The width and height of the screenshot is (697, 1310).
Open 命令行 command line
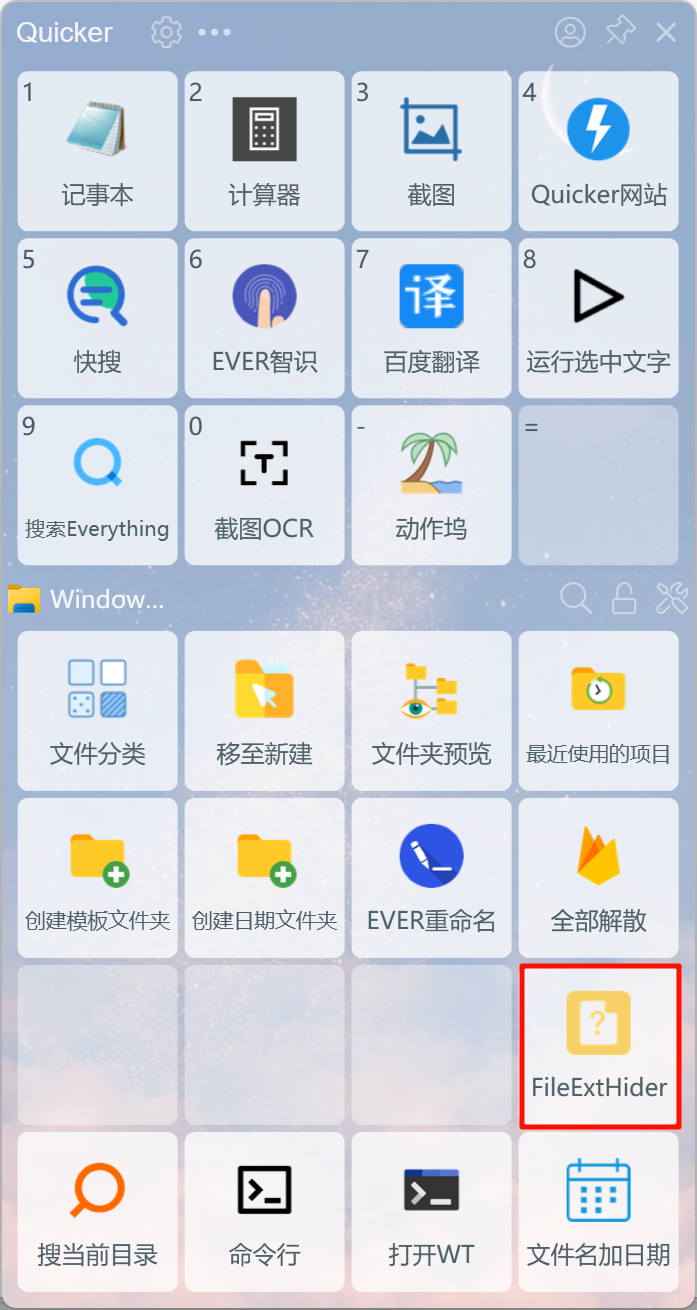pos(265,1212)
